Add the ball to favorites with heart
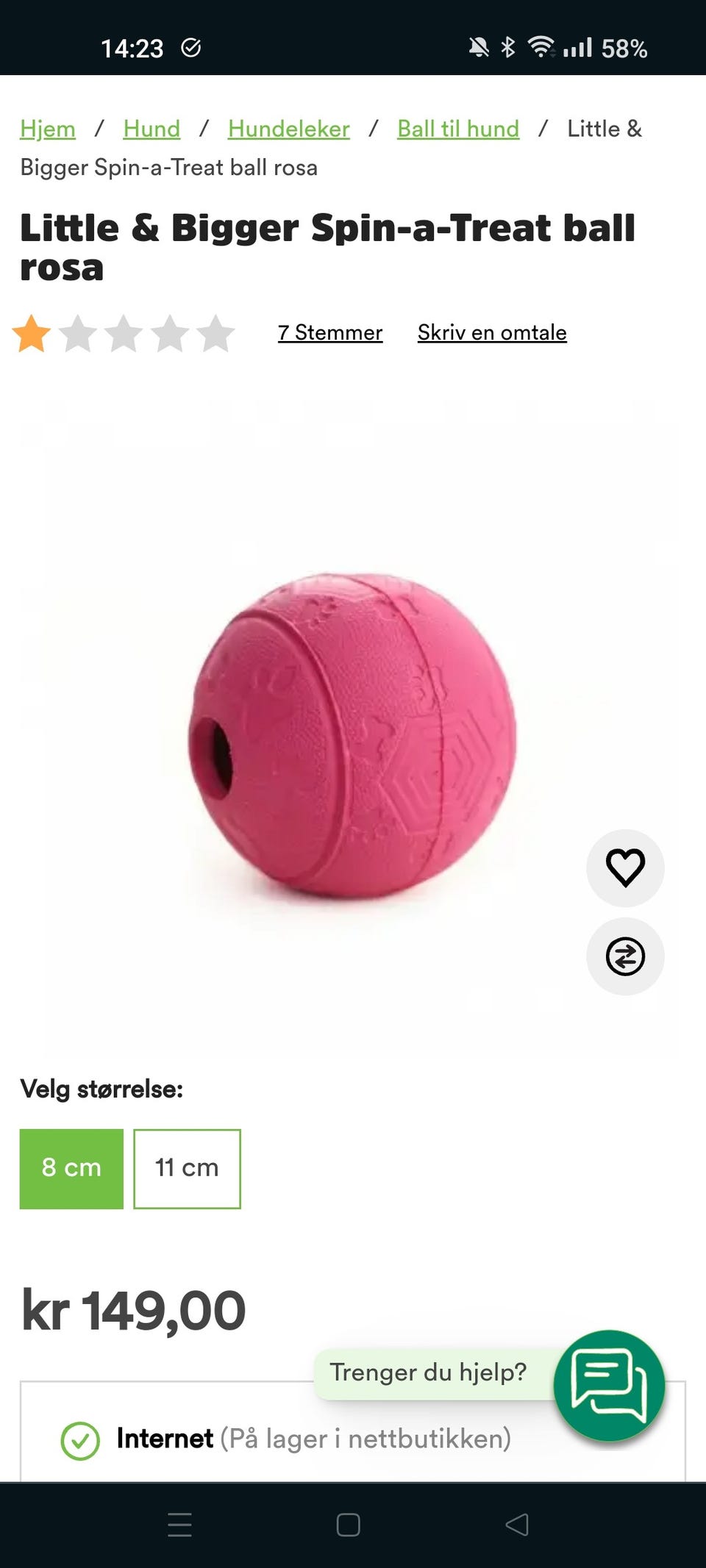706x1568 pixels. pyautogui.click(x=625, y=867)
